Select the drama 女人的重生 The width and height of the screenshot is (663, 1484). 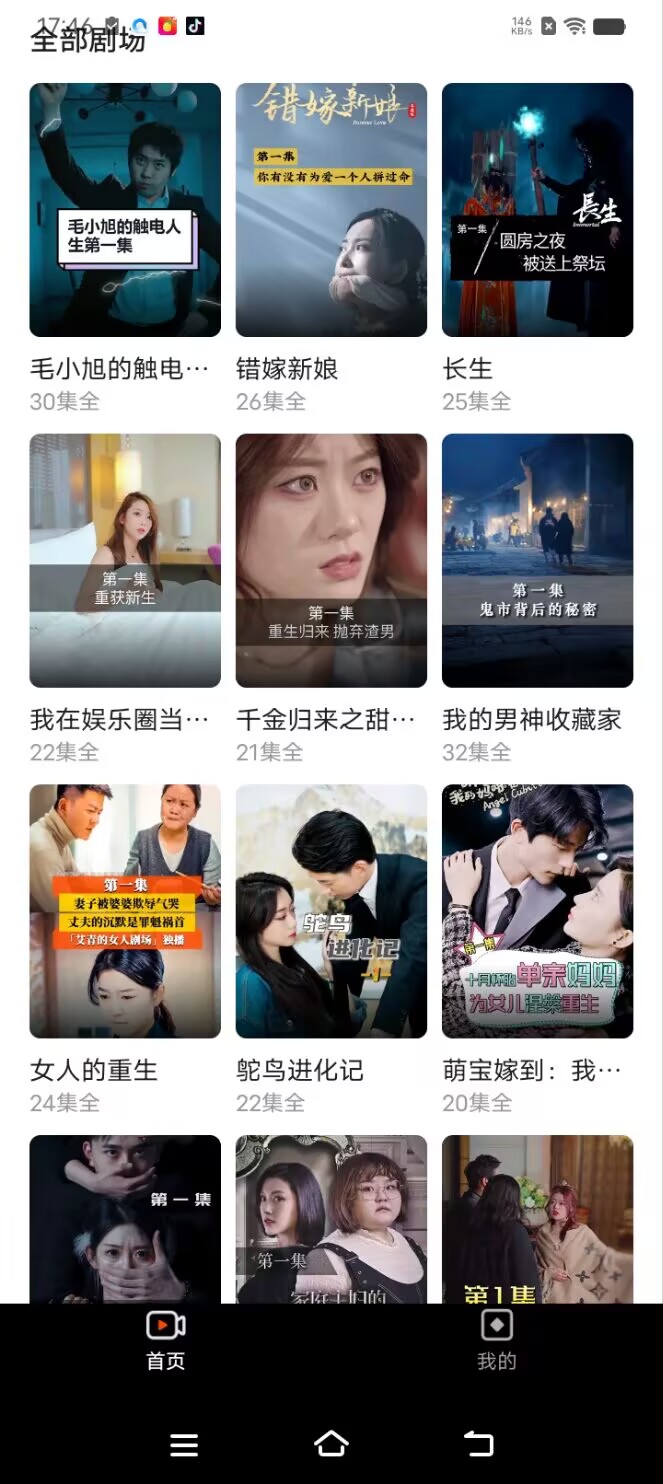tap(125, 911)
